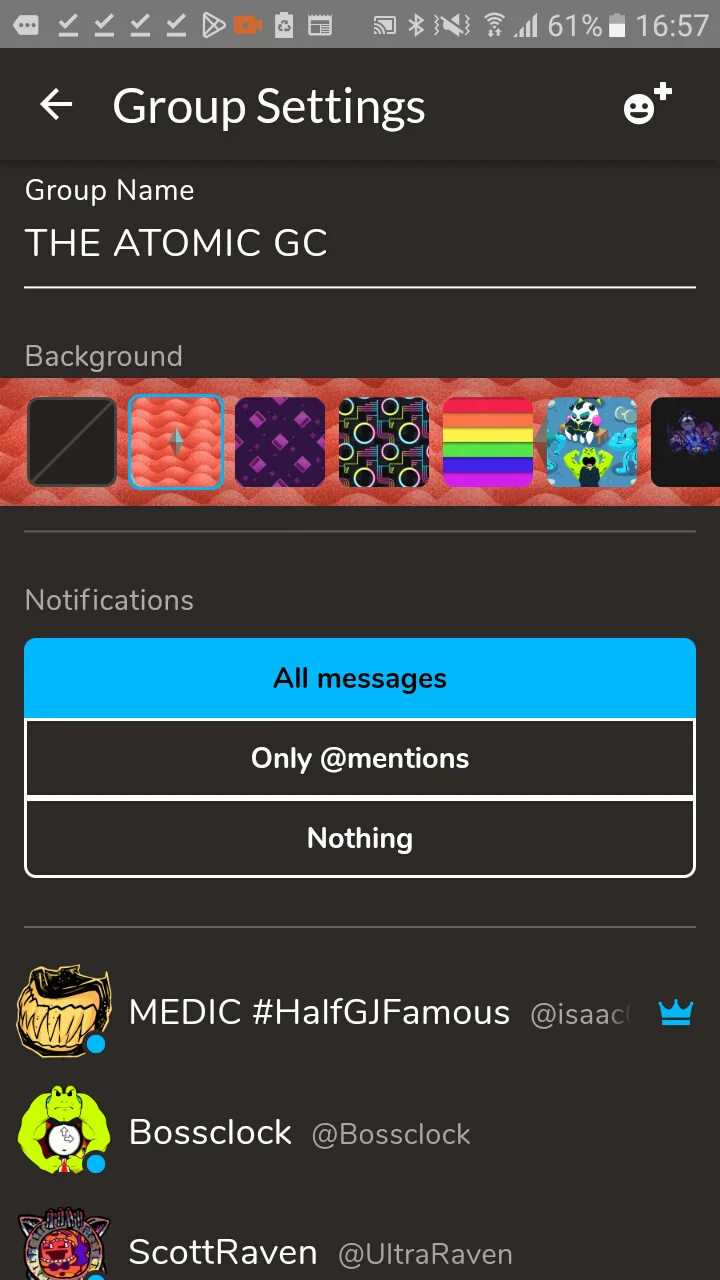Image resolution: width=720 pixels, height=1280 pixels.
Task: Choose the orange wavy background
Action: pos(176,442)
